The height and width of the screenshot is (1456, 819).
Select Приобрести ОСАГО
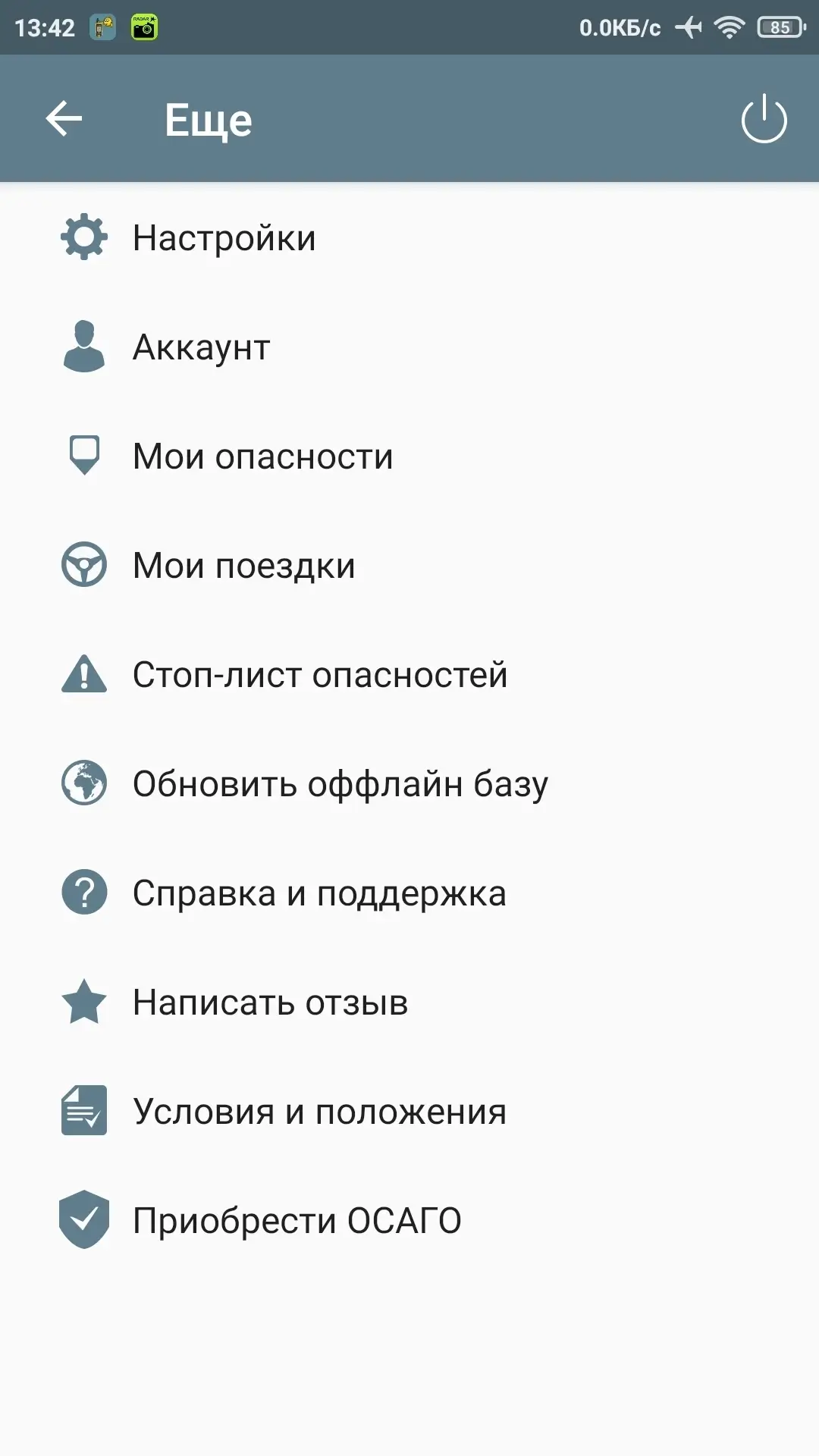(409, 1220)
